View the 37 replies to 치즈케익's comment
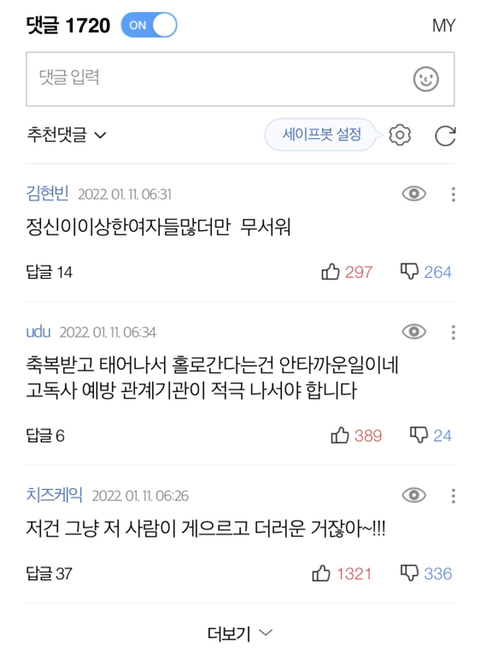Viewport: 480px width, 656px height. (49, 574)
